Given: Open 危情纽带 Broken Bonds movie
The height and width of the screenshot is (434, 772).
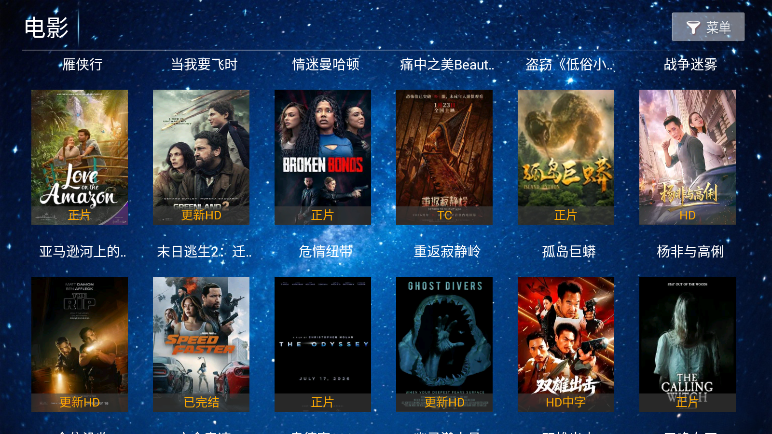Looking at the screenshot, I should coord(322,157).
